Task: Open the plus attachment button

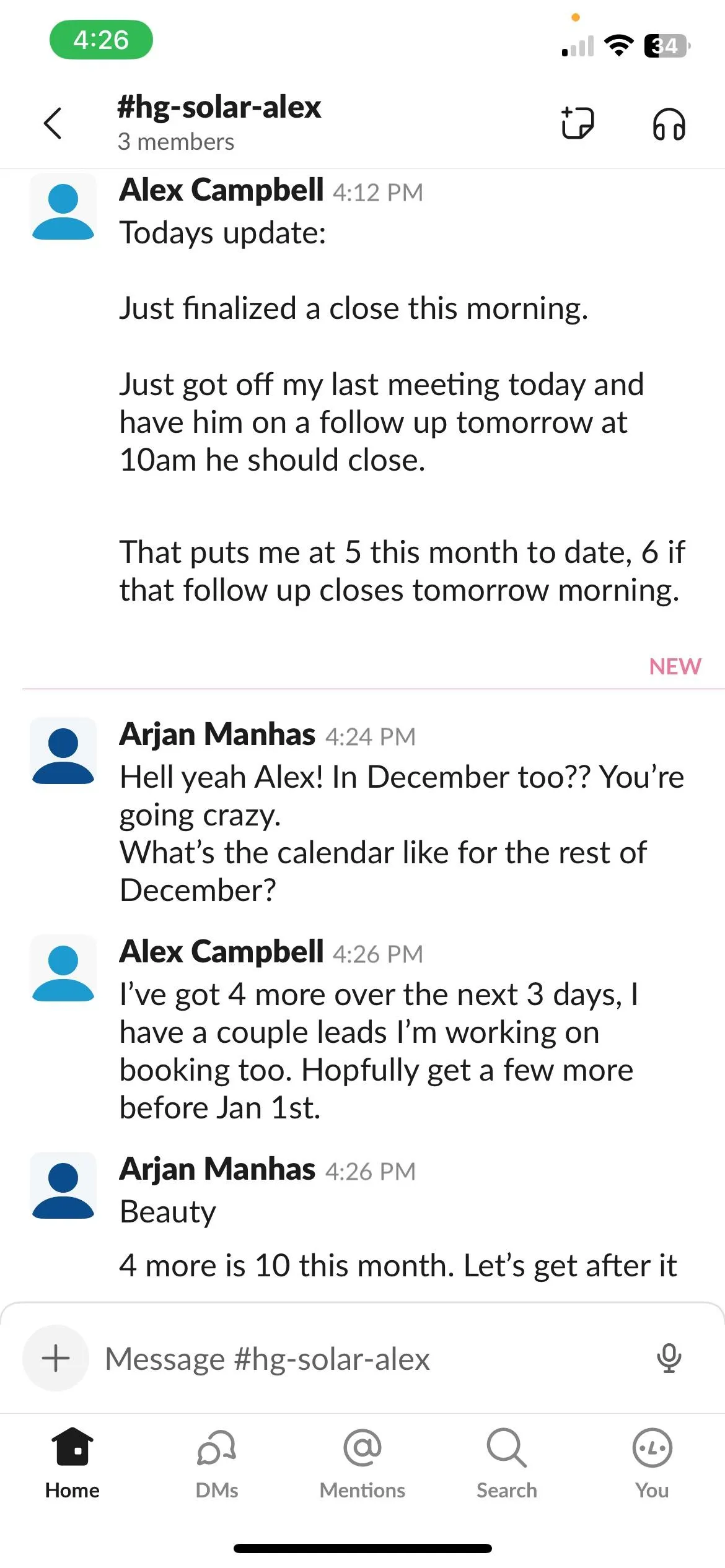Action: (x=56, y=1358)
